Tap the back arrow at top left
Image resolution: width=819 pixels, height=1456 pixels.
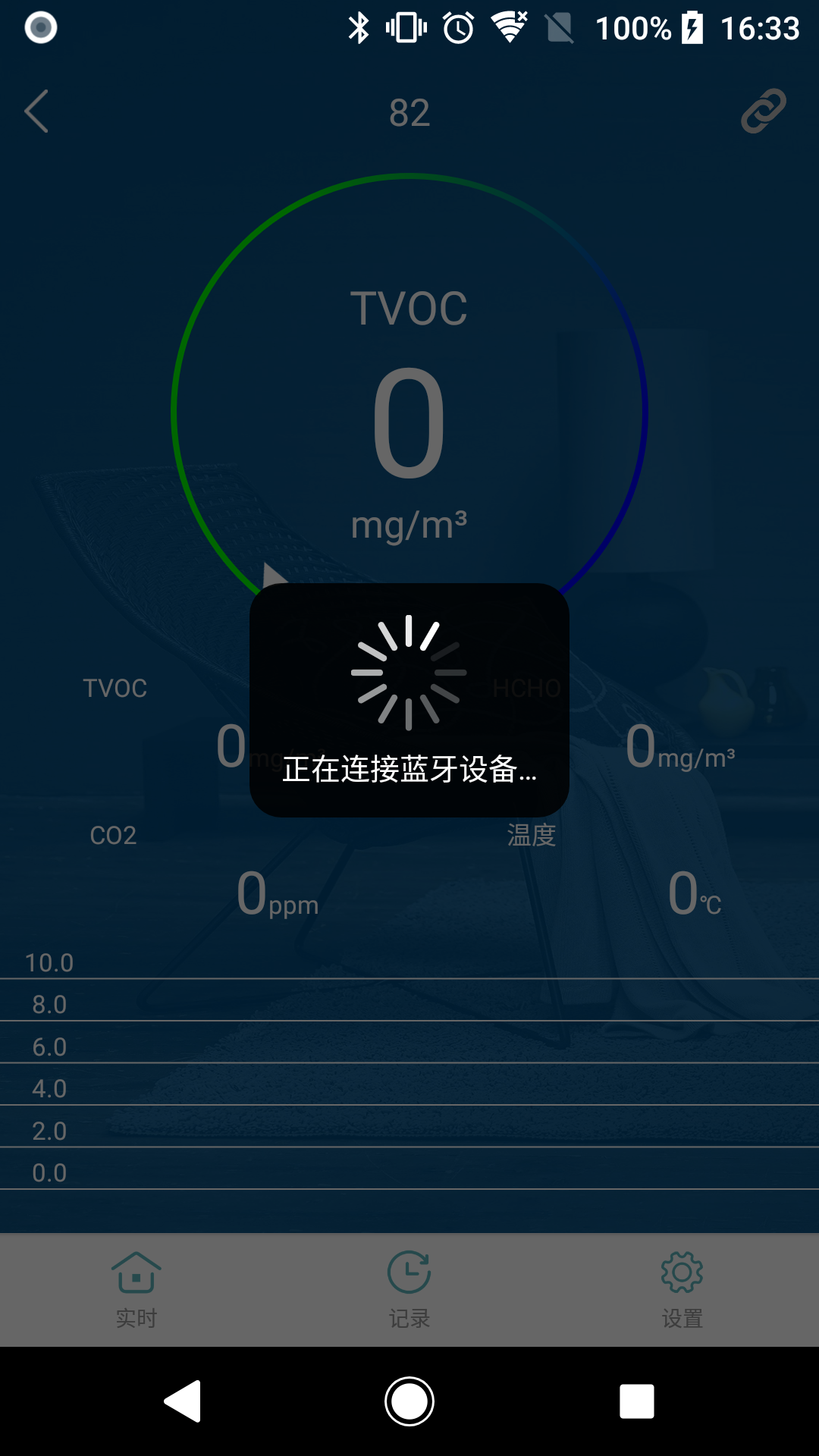[x=36, y=111]
